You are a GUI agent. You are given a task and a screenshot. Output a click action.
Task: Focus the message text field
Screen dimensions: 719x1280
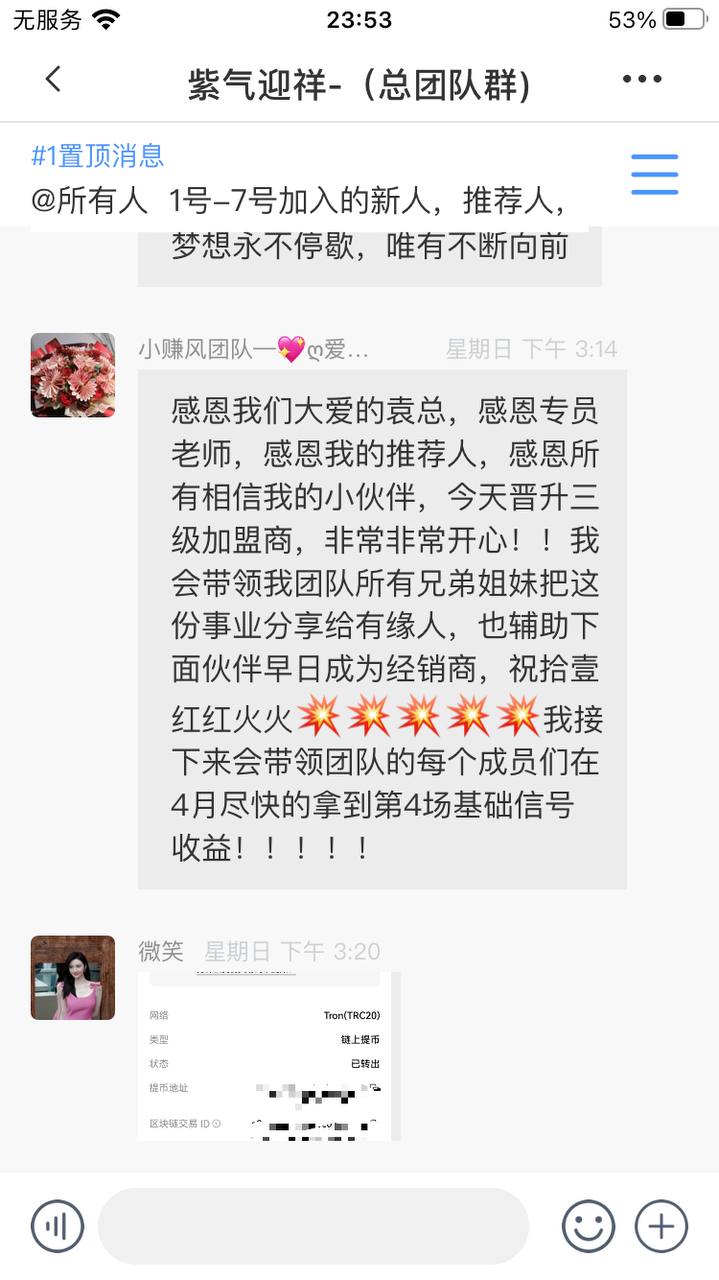(x=312, y=1225)
